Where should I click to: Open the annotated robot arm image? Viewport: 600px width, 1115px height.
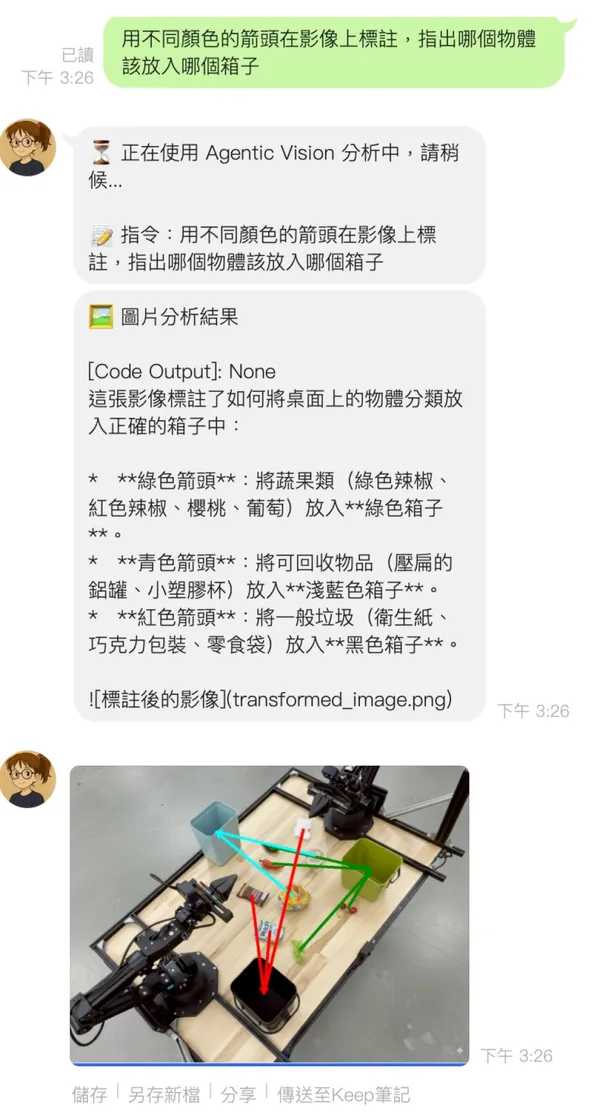pyautogui.click(x=269, y=914)
